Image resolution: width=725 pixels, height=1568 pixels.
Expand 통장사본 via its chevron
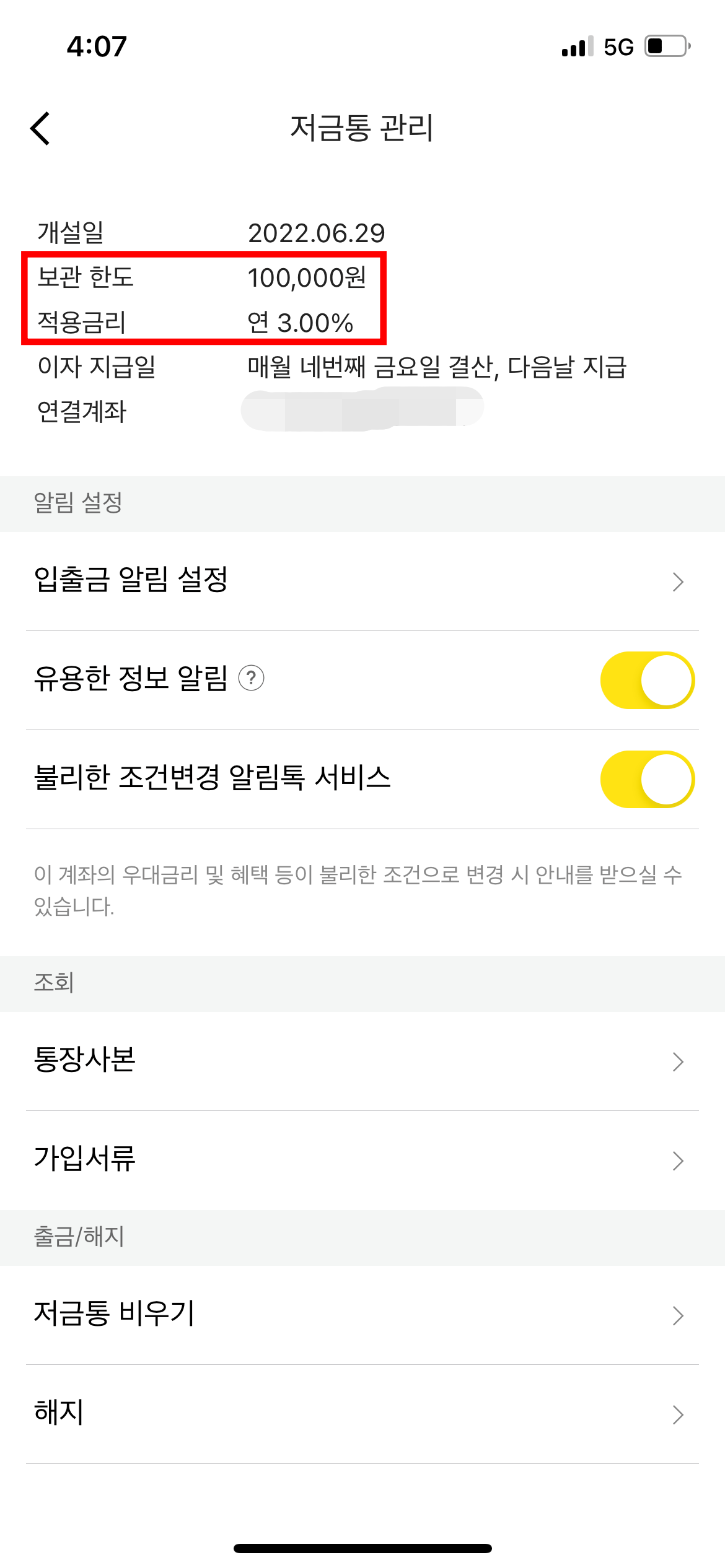click(x=679, y=1061)
